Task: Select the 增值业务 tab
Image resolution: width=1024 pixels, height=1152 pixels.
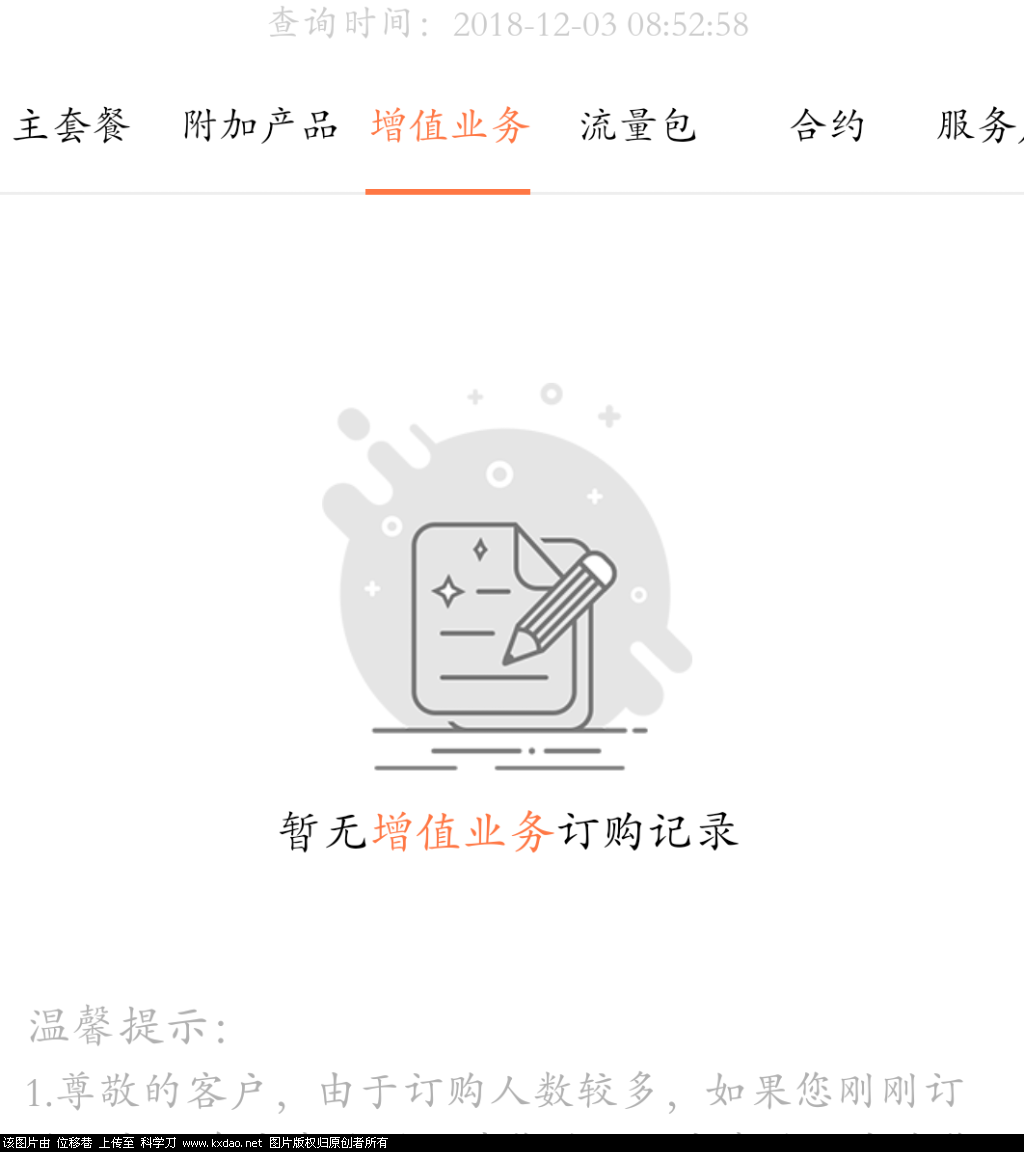Action: click(449, 127)
